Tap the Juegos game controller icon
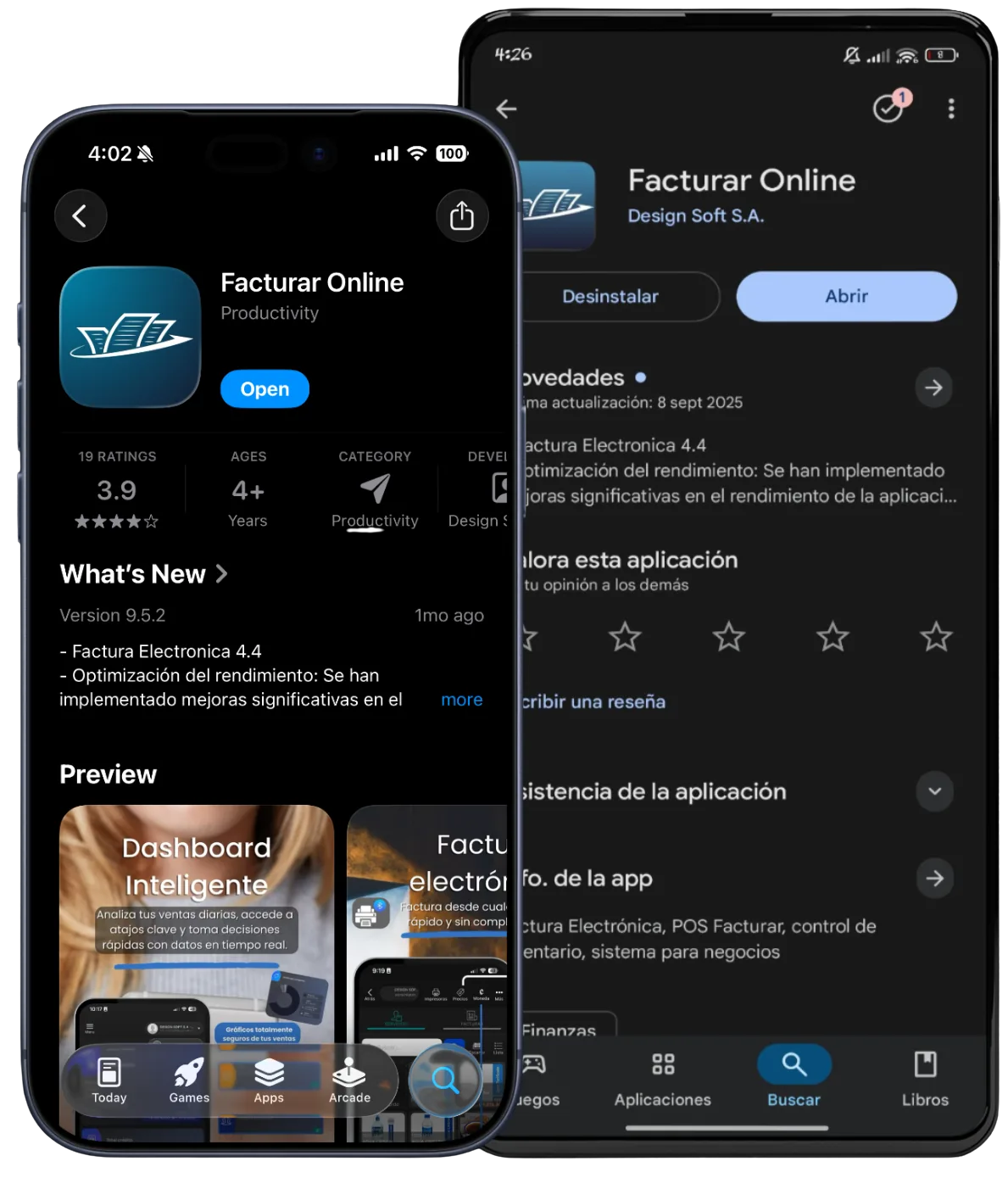Screen dimensions: 1008x1178 536,1064
